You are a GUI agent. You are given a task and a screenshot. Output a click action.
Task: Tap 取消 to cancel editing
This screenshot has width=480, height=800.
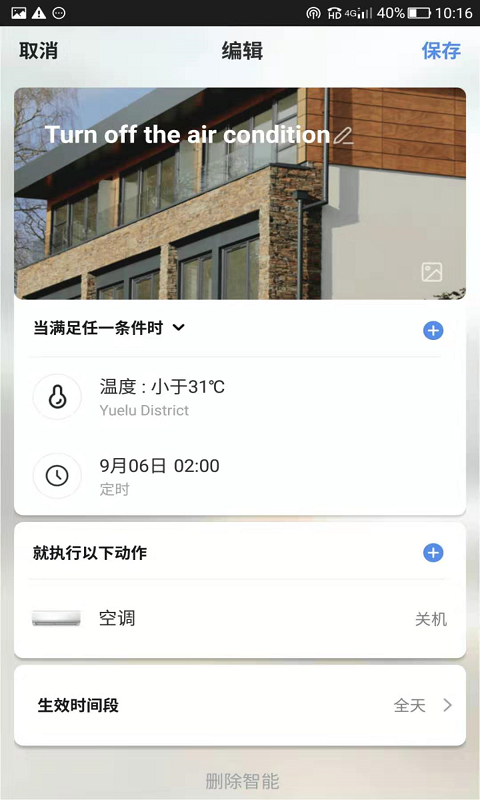(x=38, y=51)
